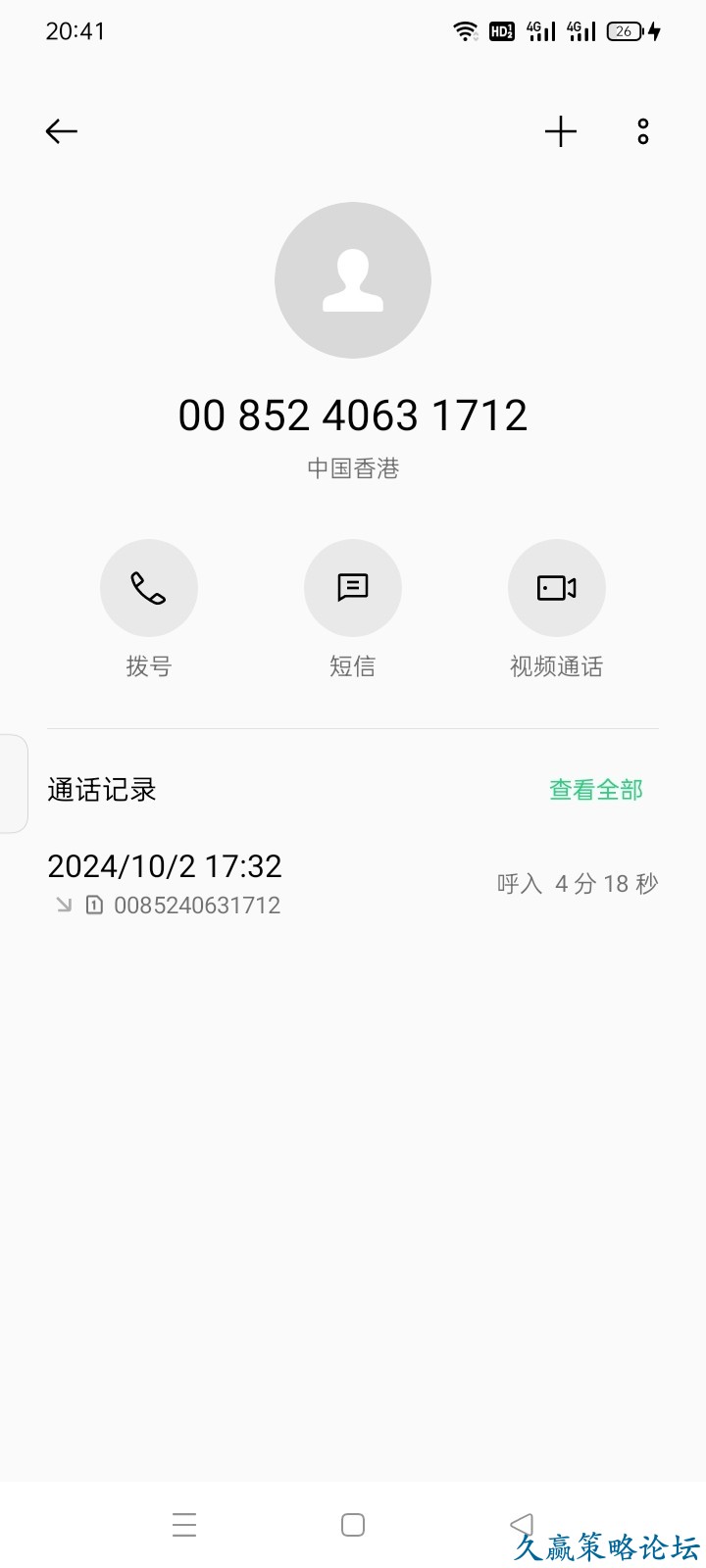Image resolution: width=706 pixels, height=1568 pixels.
Task: Open recent apps from navigation bar
Action: (184, 1525)
